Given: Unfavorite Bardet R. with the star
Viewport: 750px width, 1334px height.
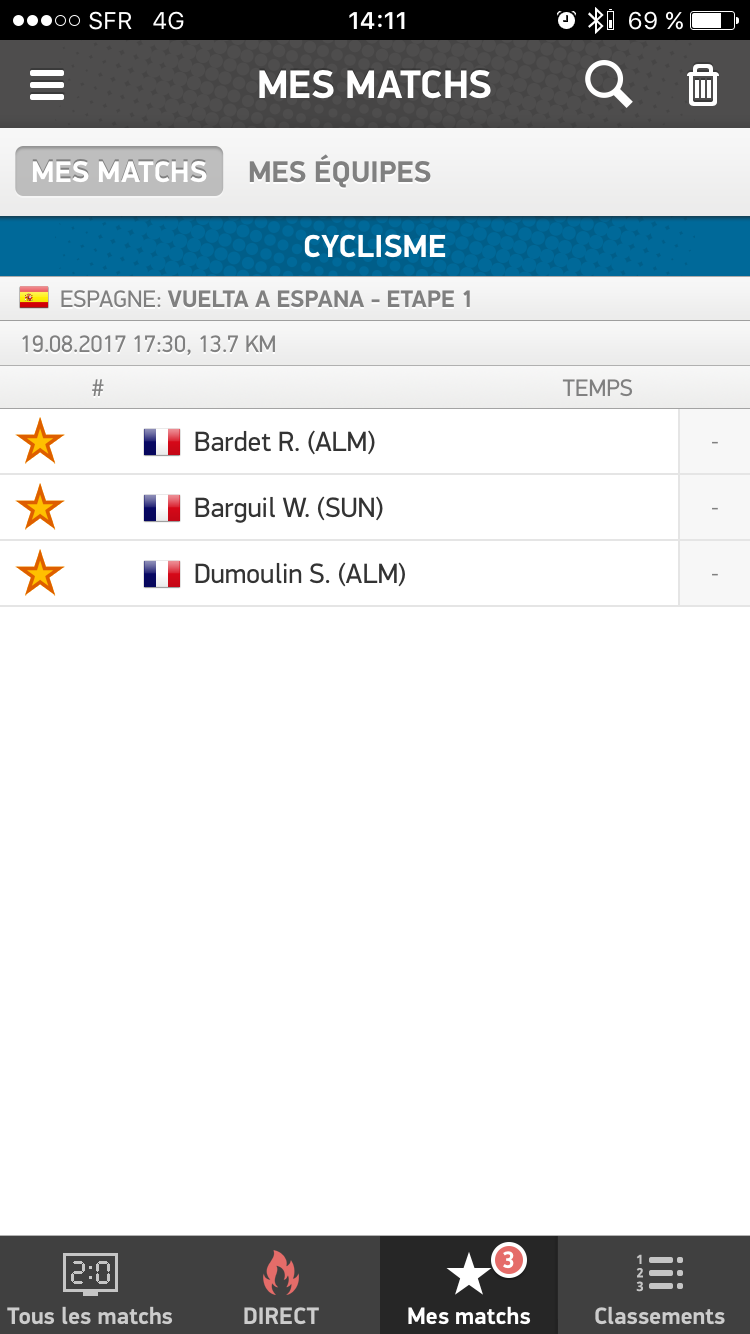Looking at the screenshot, I should [40, 442].
